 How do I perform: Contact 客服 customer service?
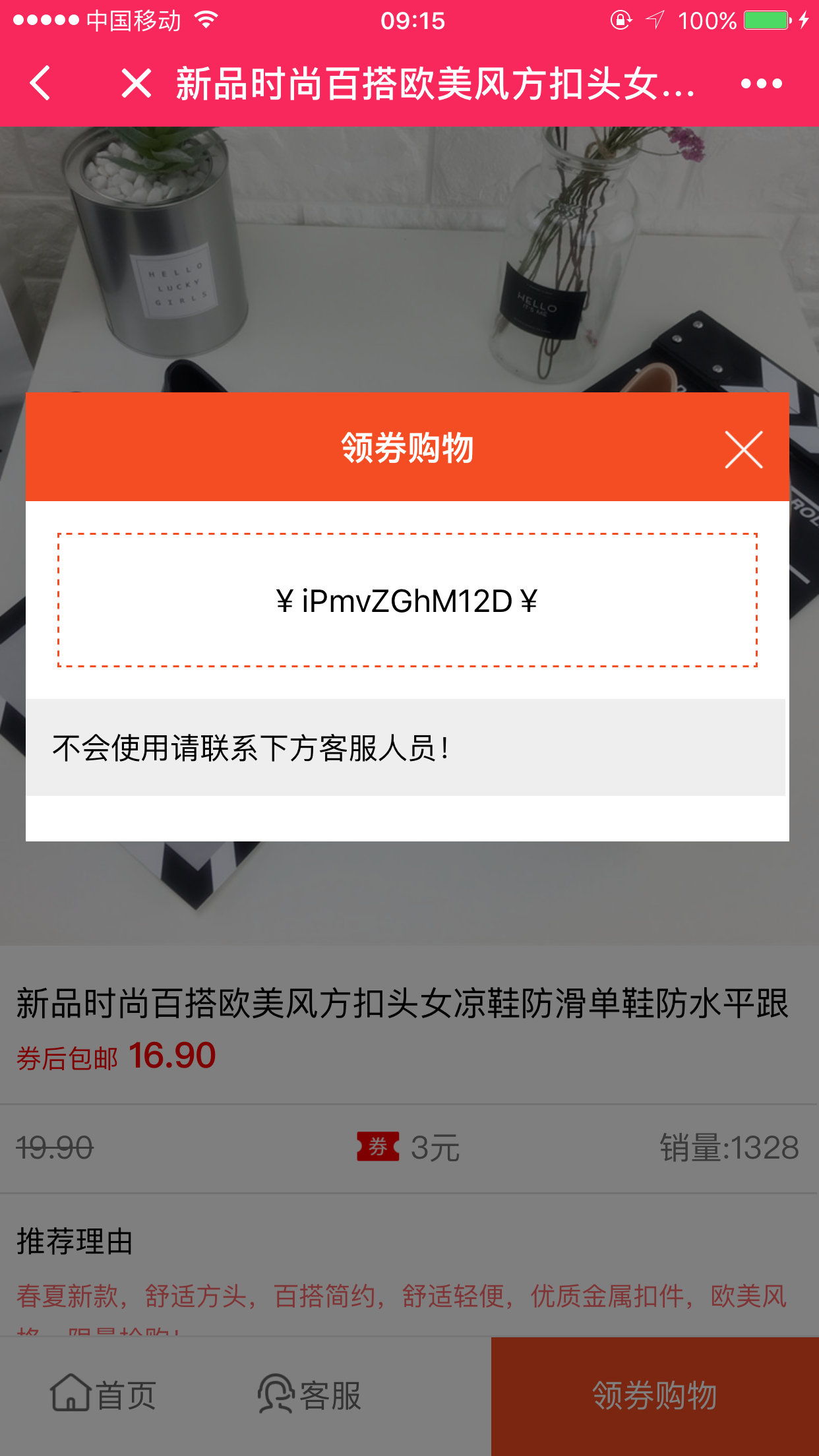[309, 1395]
